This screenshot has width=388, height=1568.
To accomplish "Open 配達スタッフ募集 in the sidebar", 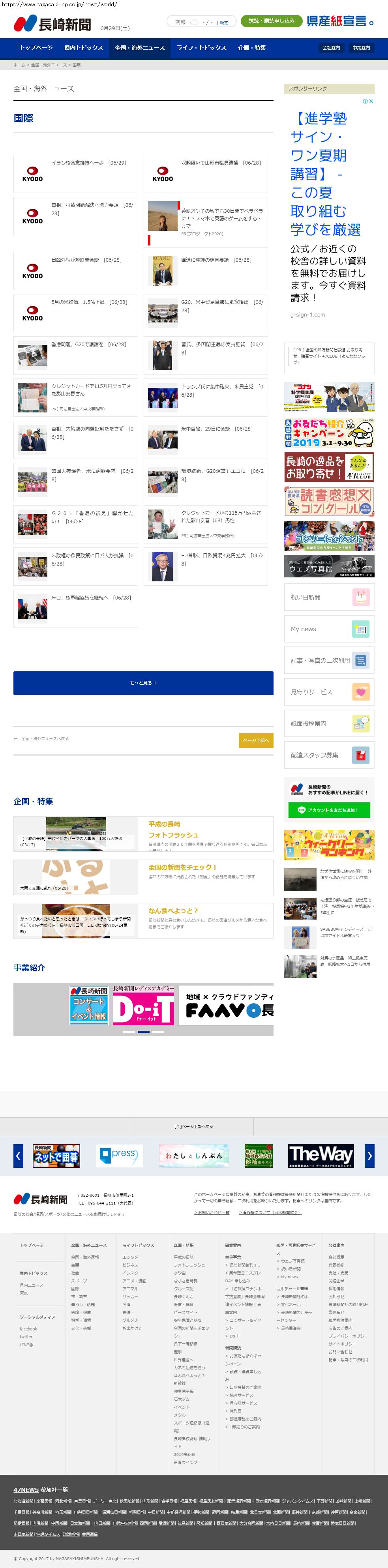I will (x=329, y=755).
